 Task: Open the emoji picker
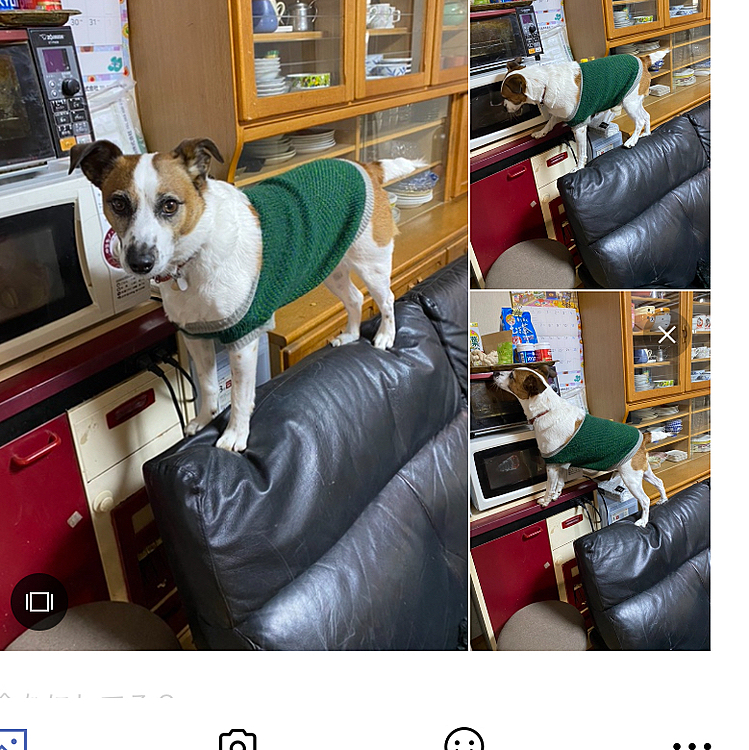[464, 741]
